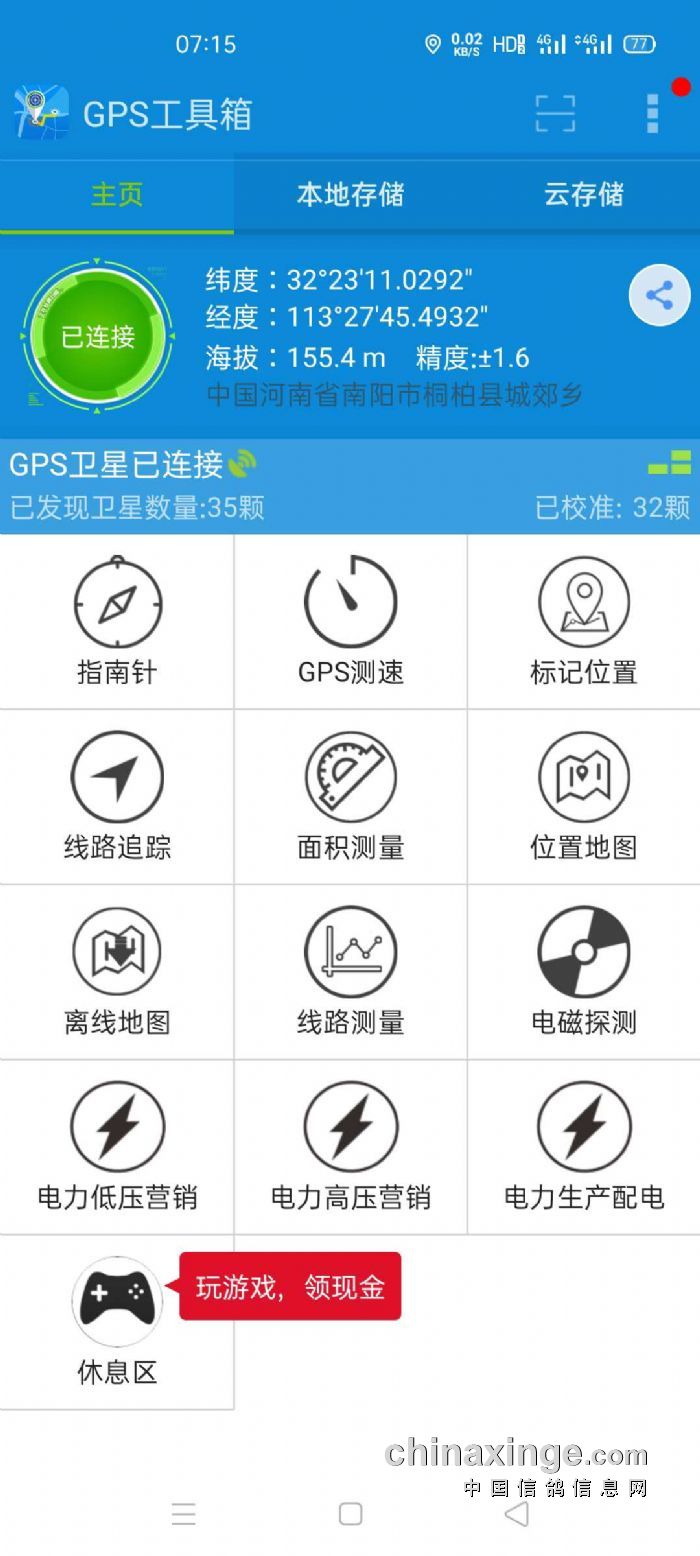Open the QR scan icon

[x=555, y=114]
